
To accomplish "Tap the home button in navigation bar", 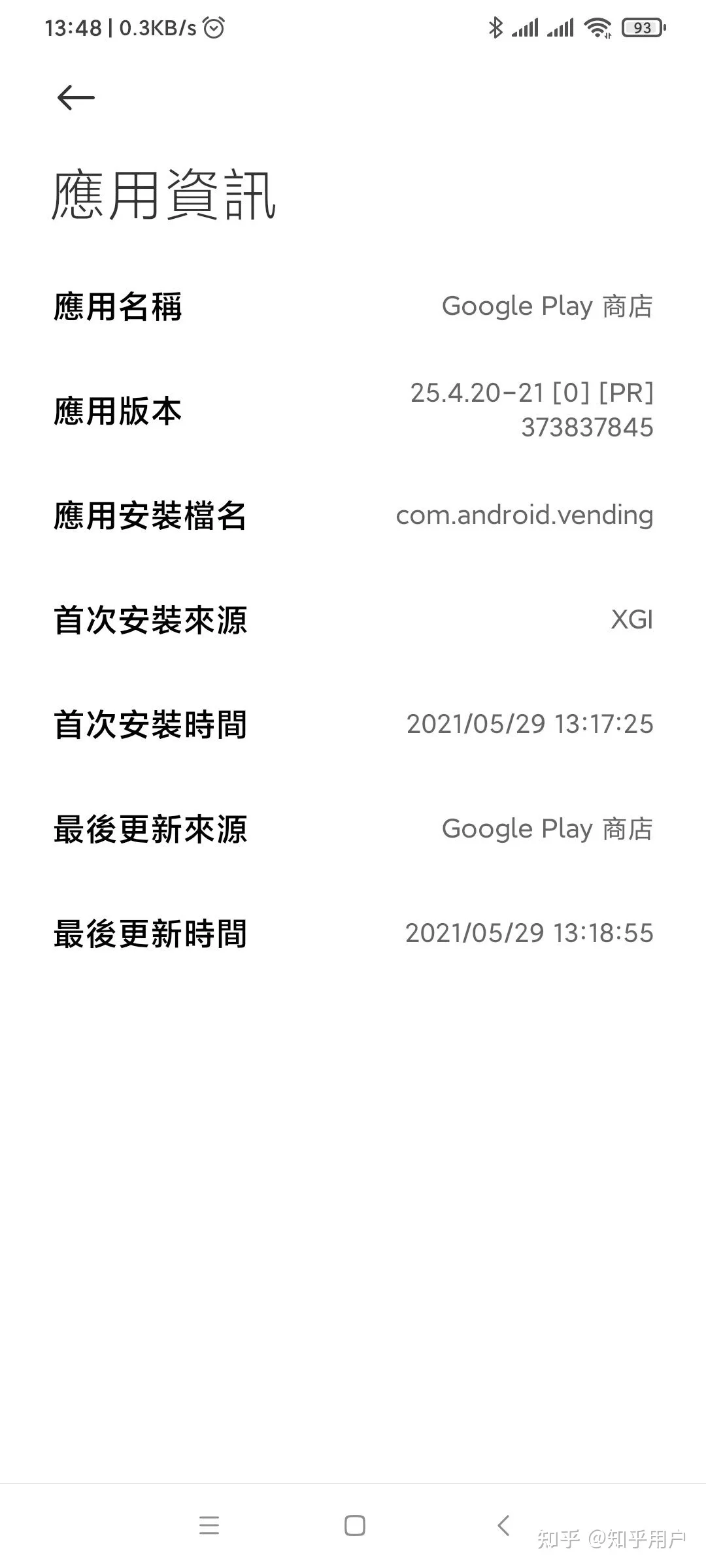I will coord(354,1526).
